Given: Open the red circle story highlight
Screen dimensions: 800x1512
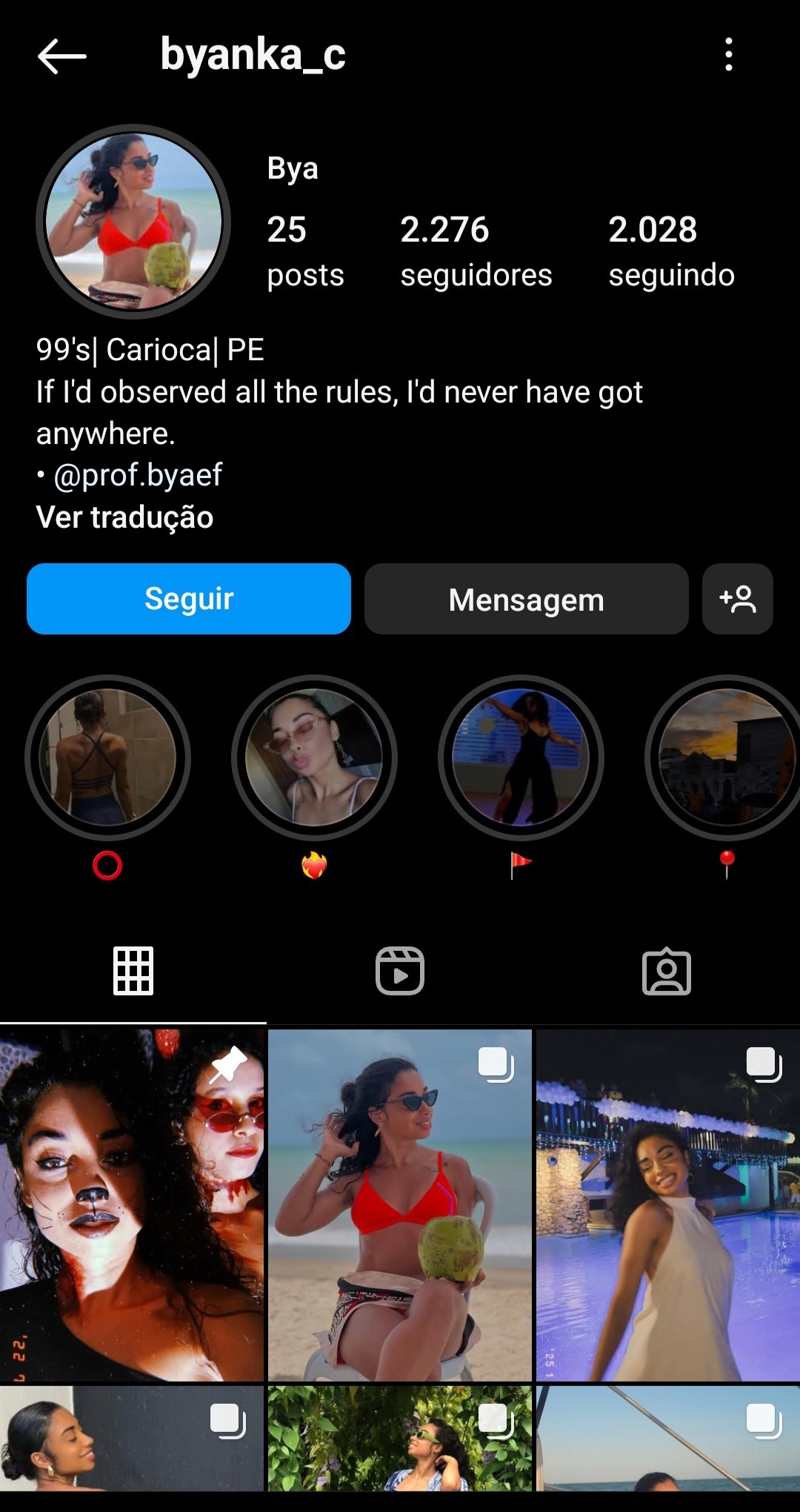Looking at the screenshot, I should click(108, 757).
